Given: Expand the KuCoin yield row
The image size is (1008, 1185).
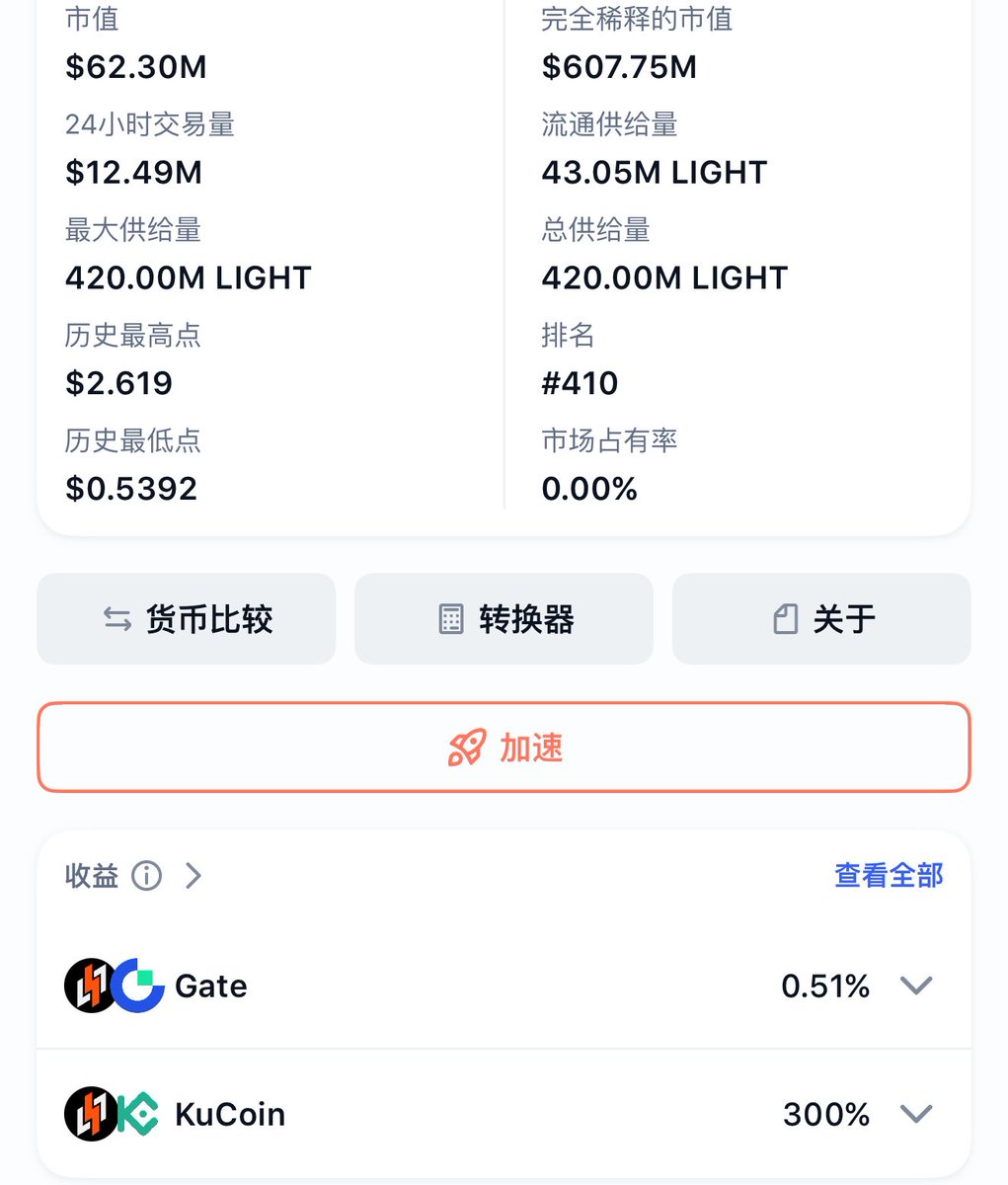Looking at the screenshot, I should [x=916, y=1114].
